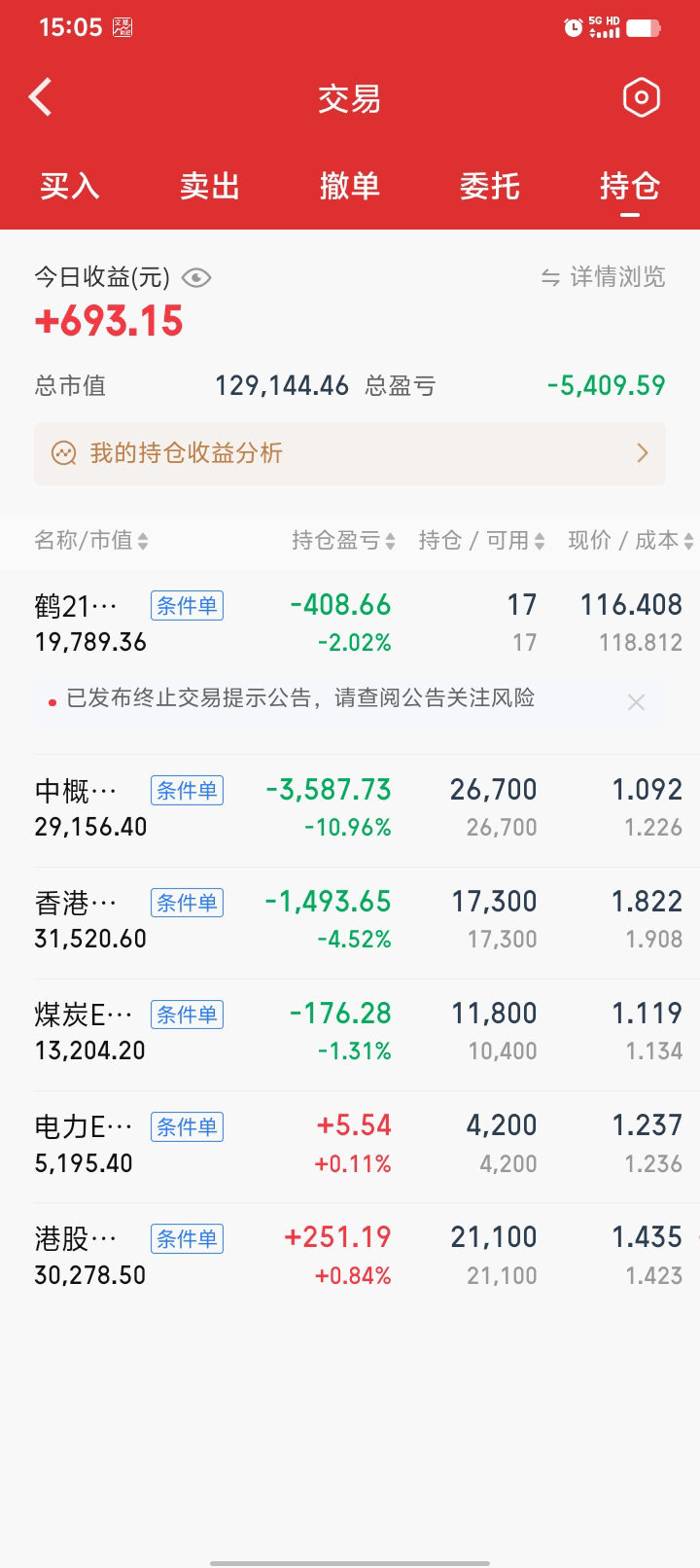Select the 委托 tab

490,185
